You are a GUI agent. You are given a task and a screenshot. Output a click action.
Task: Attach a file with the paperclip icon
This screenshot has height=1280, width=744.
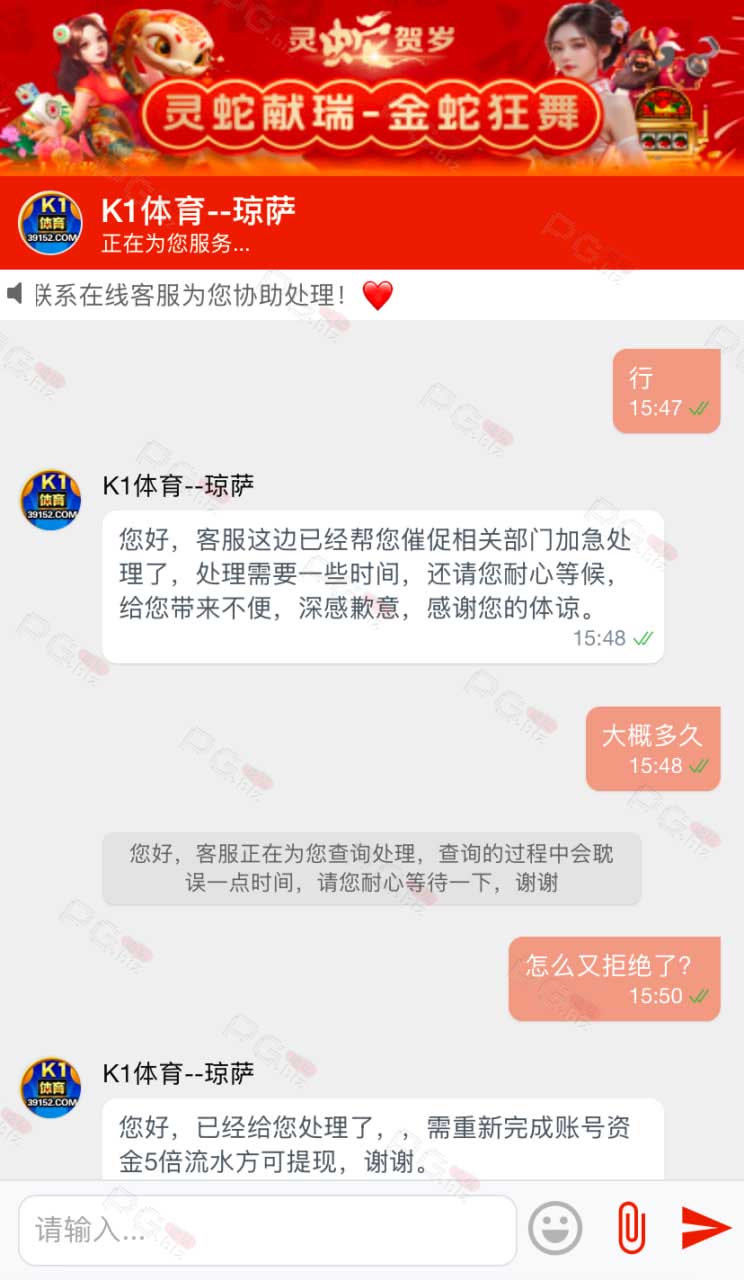[629, 1228]
